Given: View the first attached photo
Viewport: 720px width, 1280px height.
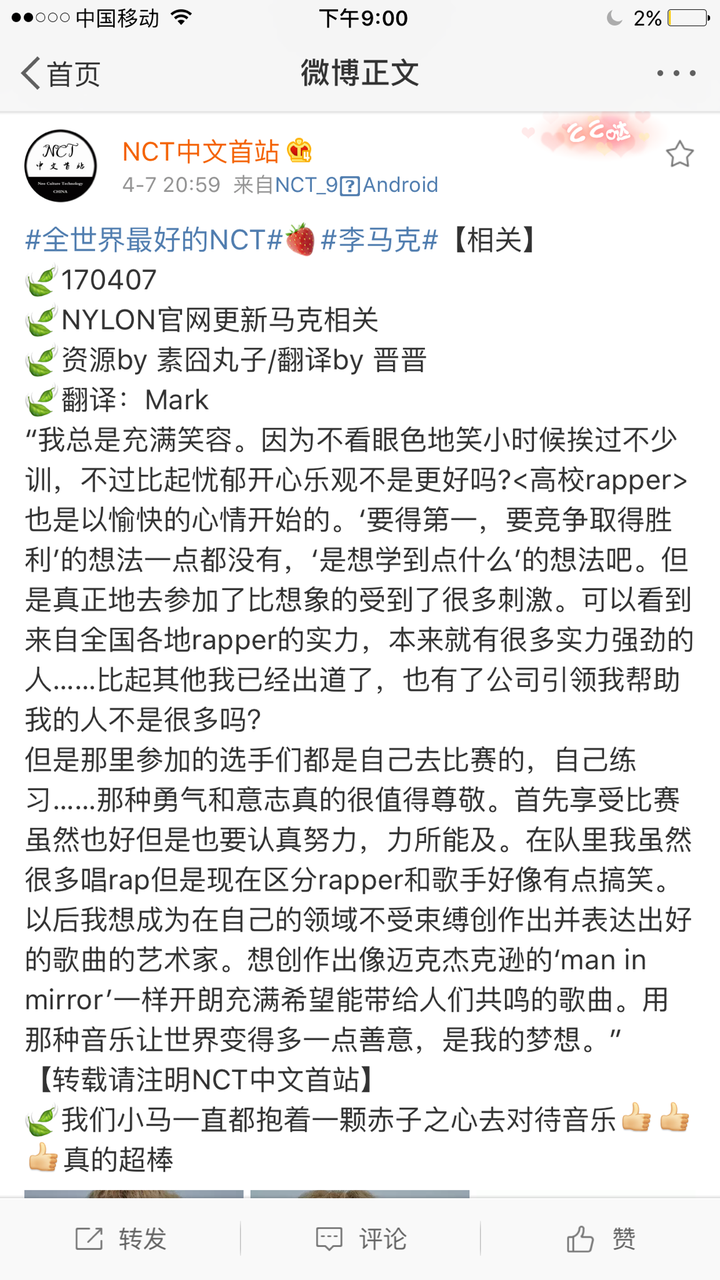Looking at the screenshot, I should (133, 1193).
